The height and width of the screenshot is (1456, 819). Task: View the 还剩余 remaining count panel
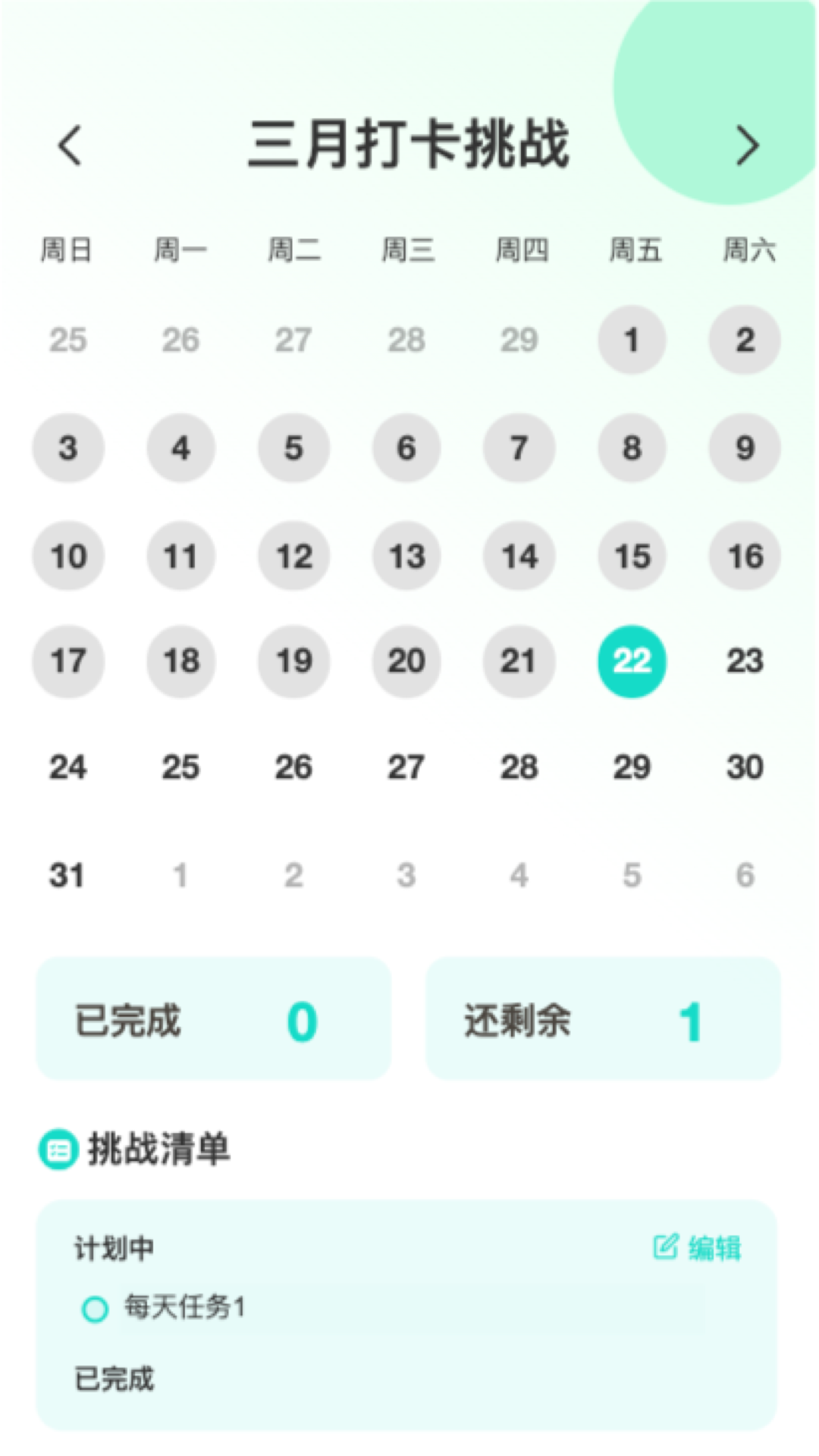coord(603,1019)
